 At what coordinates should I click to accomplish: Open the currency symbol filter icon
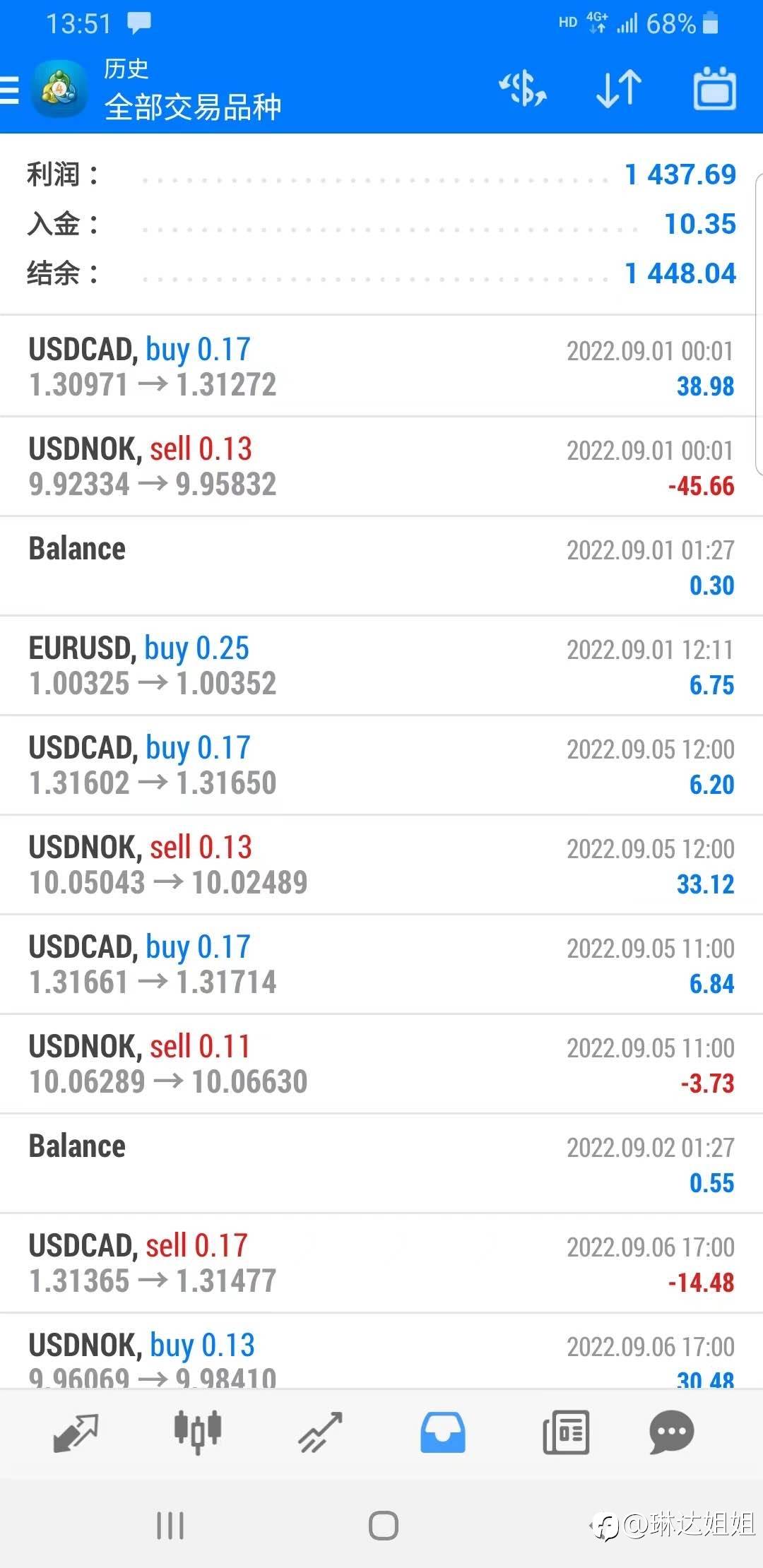point(523,89)
